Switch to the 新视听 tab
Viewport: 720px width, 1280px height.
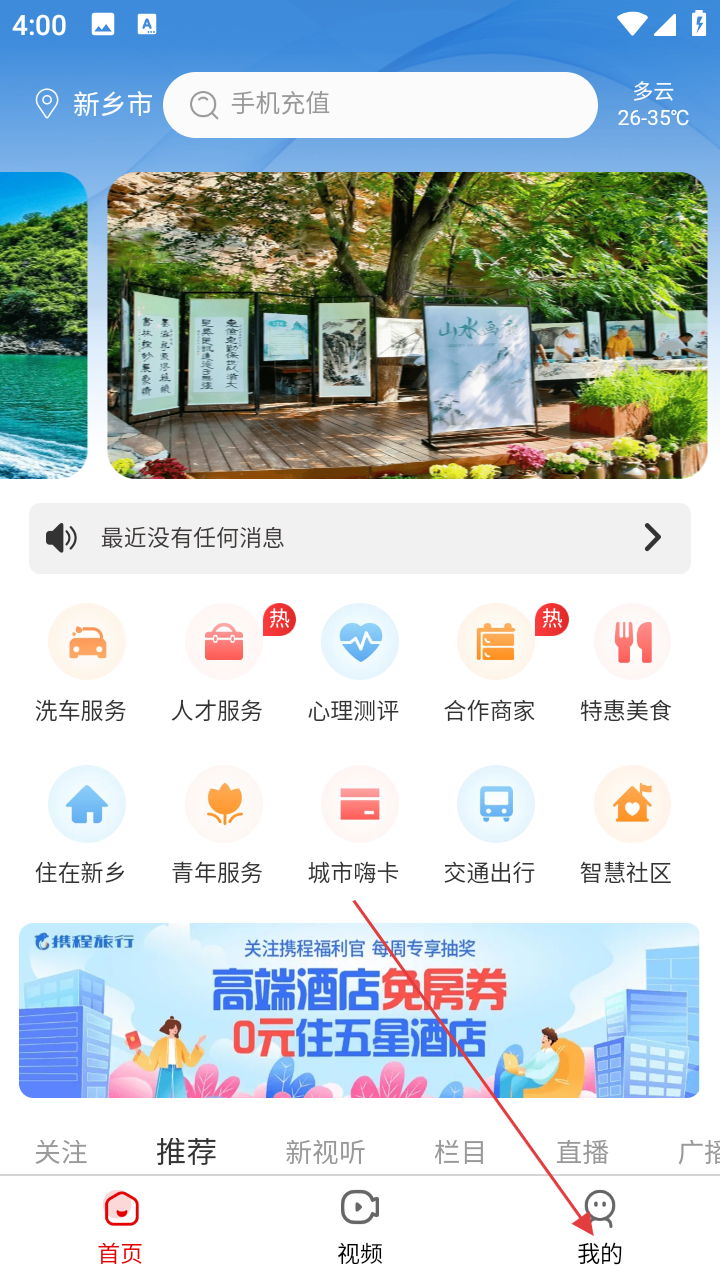click(x=325, y=1152)
